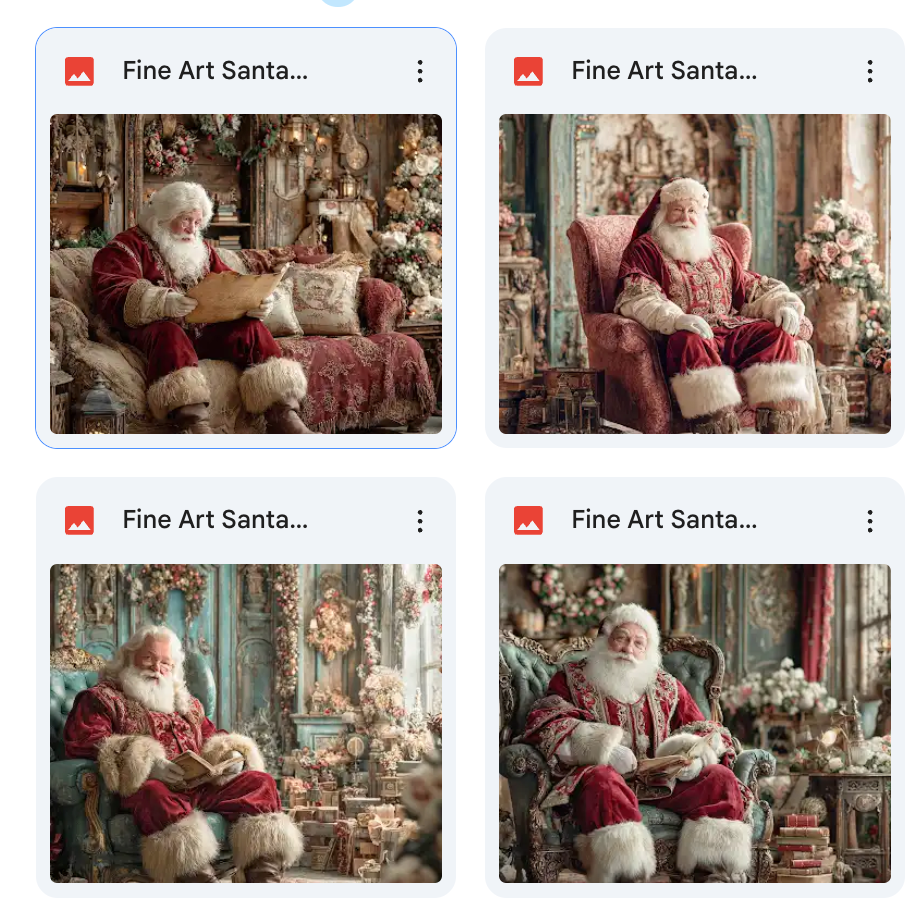Open the Santa file showing the ornate carved chair and stacked books

tap(694, 722)
